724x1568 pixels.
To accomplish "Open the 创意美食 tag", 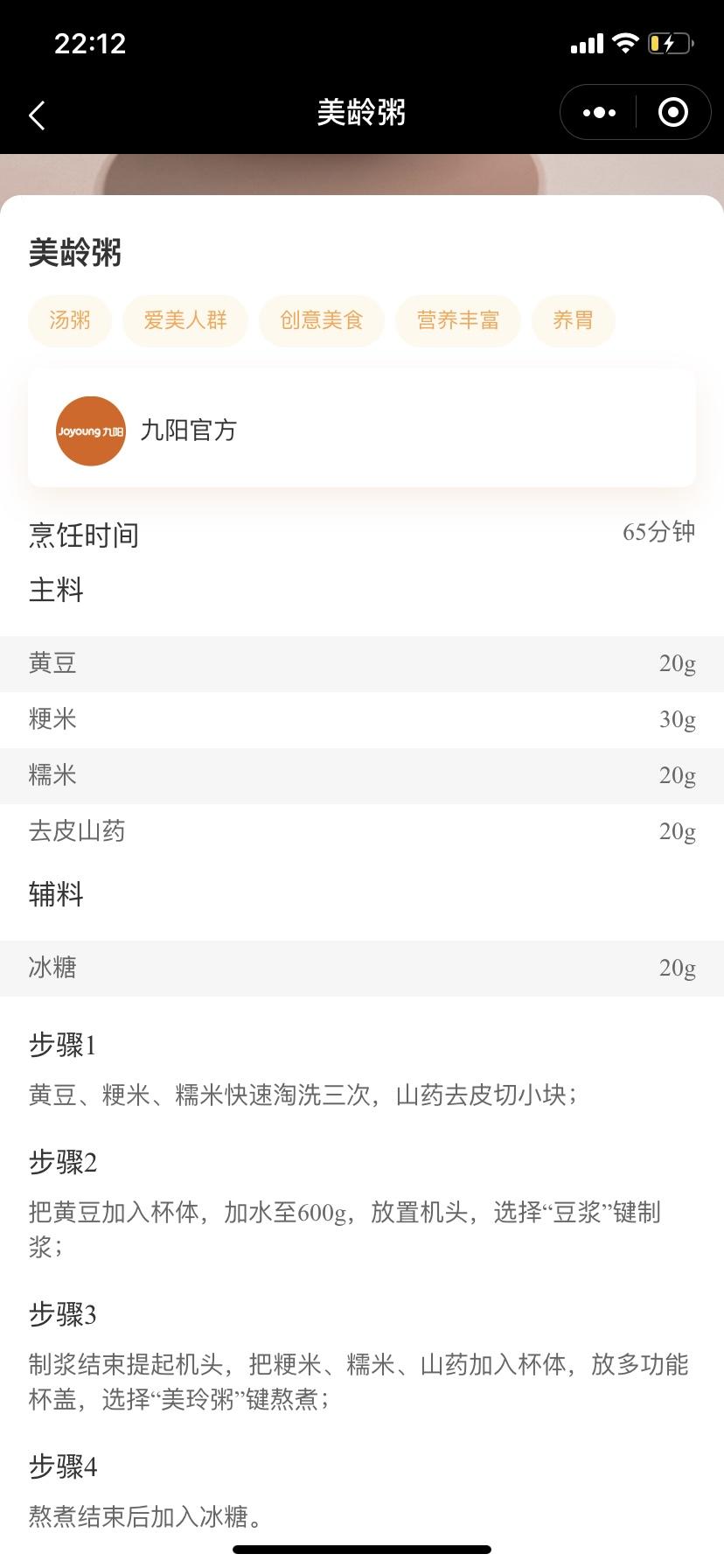I will [x=322, y=320].
